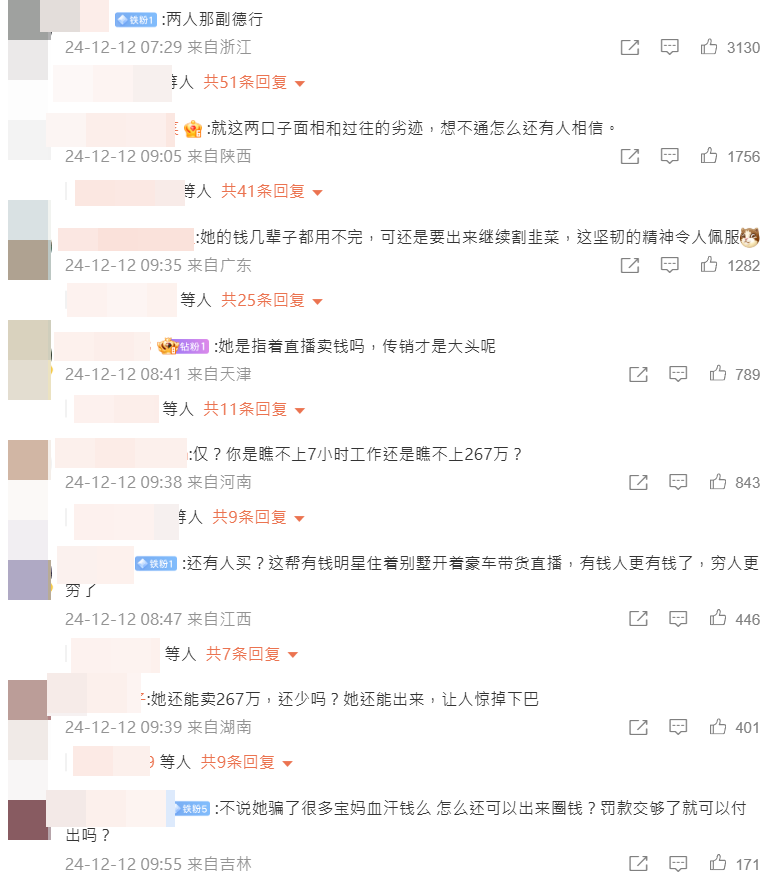Screen dimensions: 771x879
Task: Reply to the comment from 天津
Action: [x=678, y=374]
